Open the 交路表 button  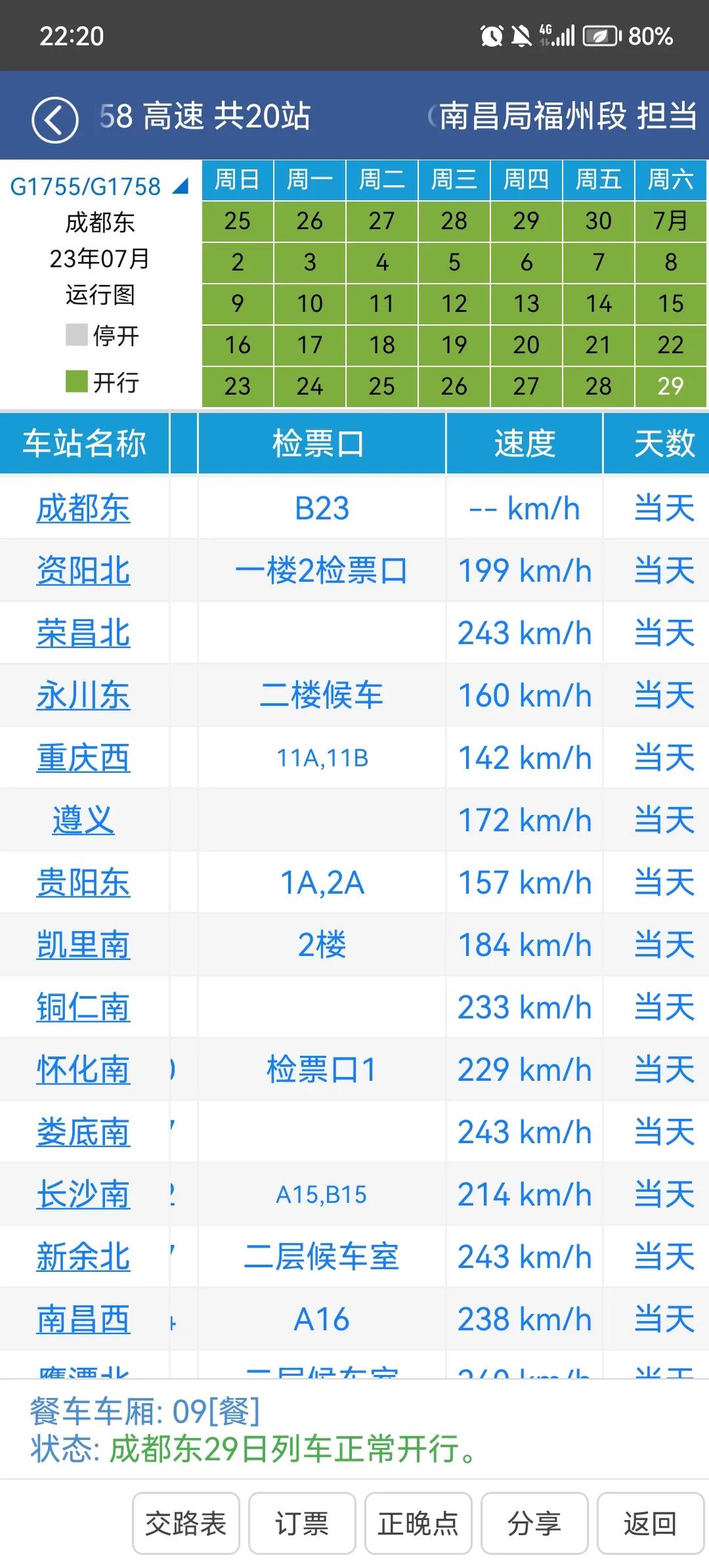click(x=186, y=1523)
